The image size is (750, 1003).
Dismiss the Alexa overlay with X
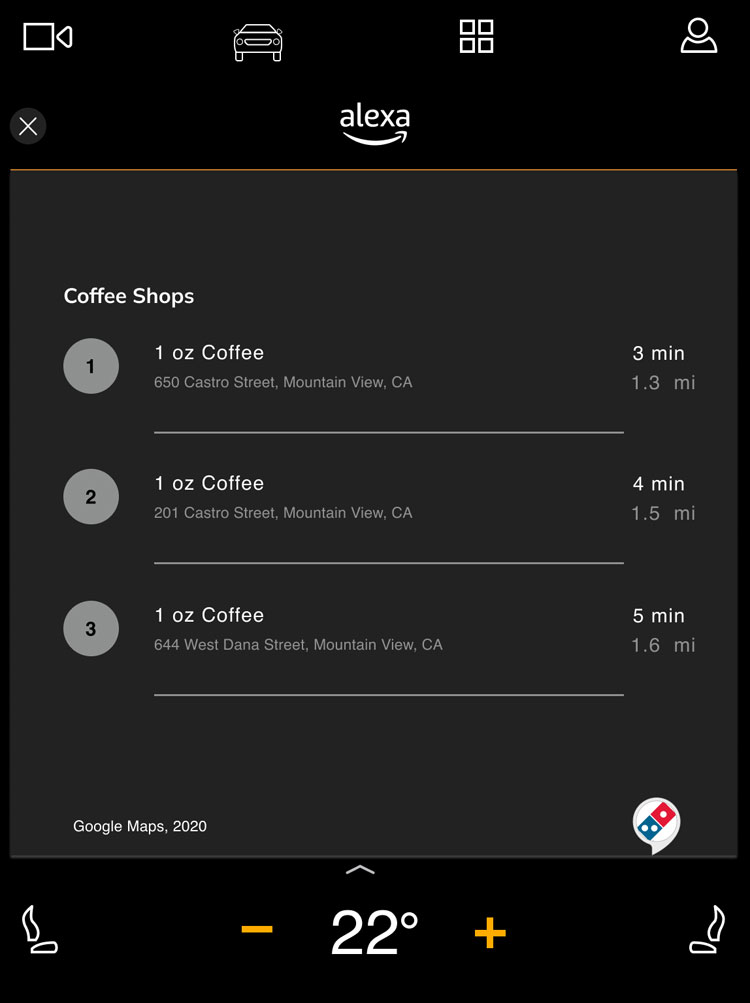(28, 126)
